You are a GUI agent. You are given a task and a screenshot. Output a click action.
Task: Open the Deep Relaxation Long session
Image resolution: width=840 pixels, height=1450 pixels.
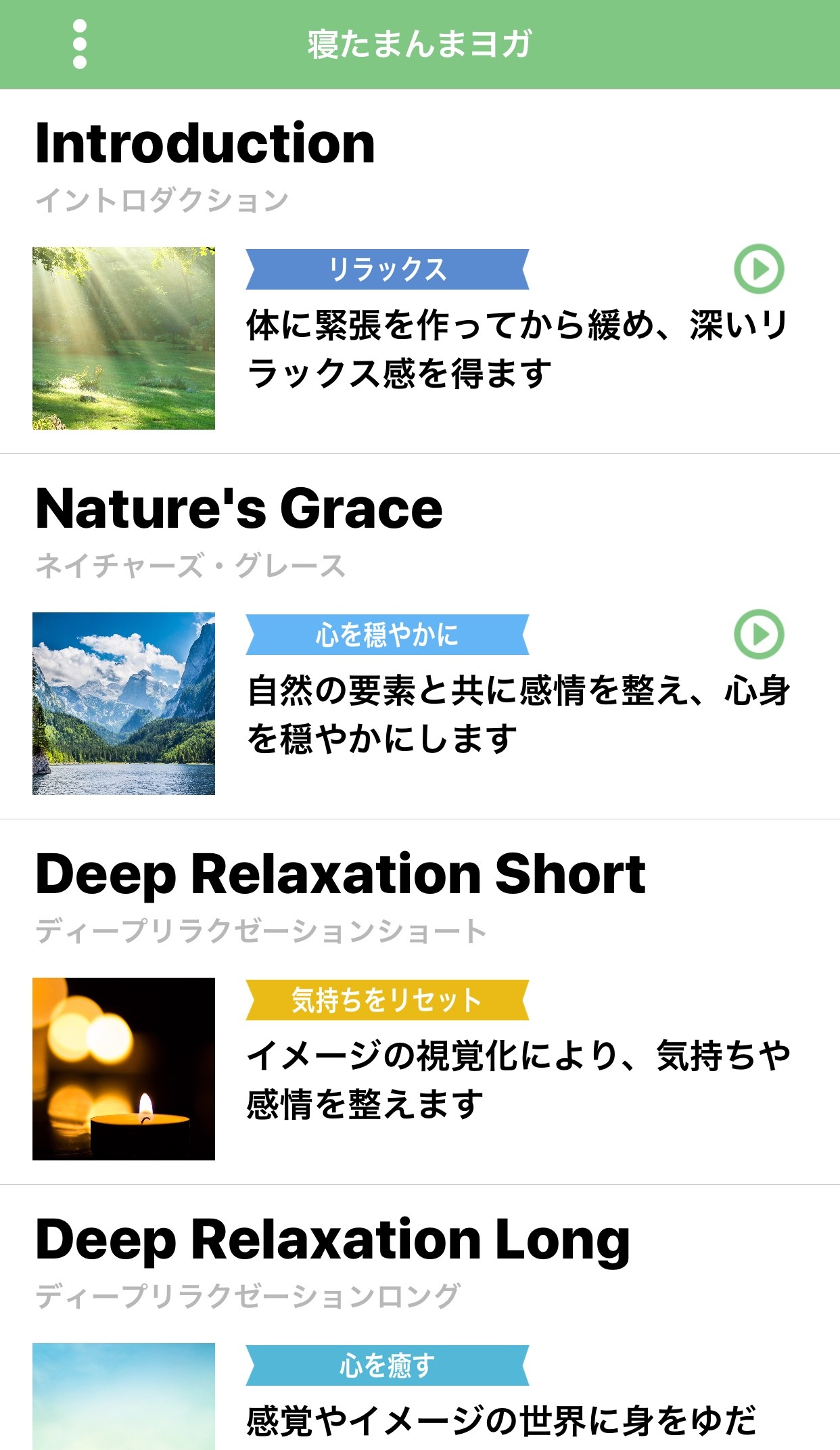[x=331, y=1240]
